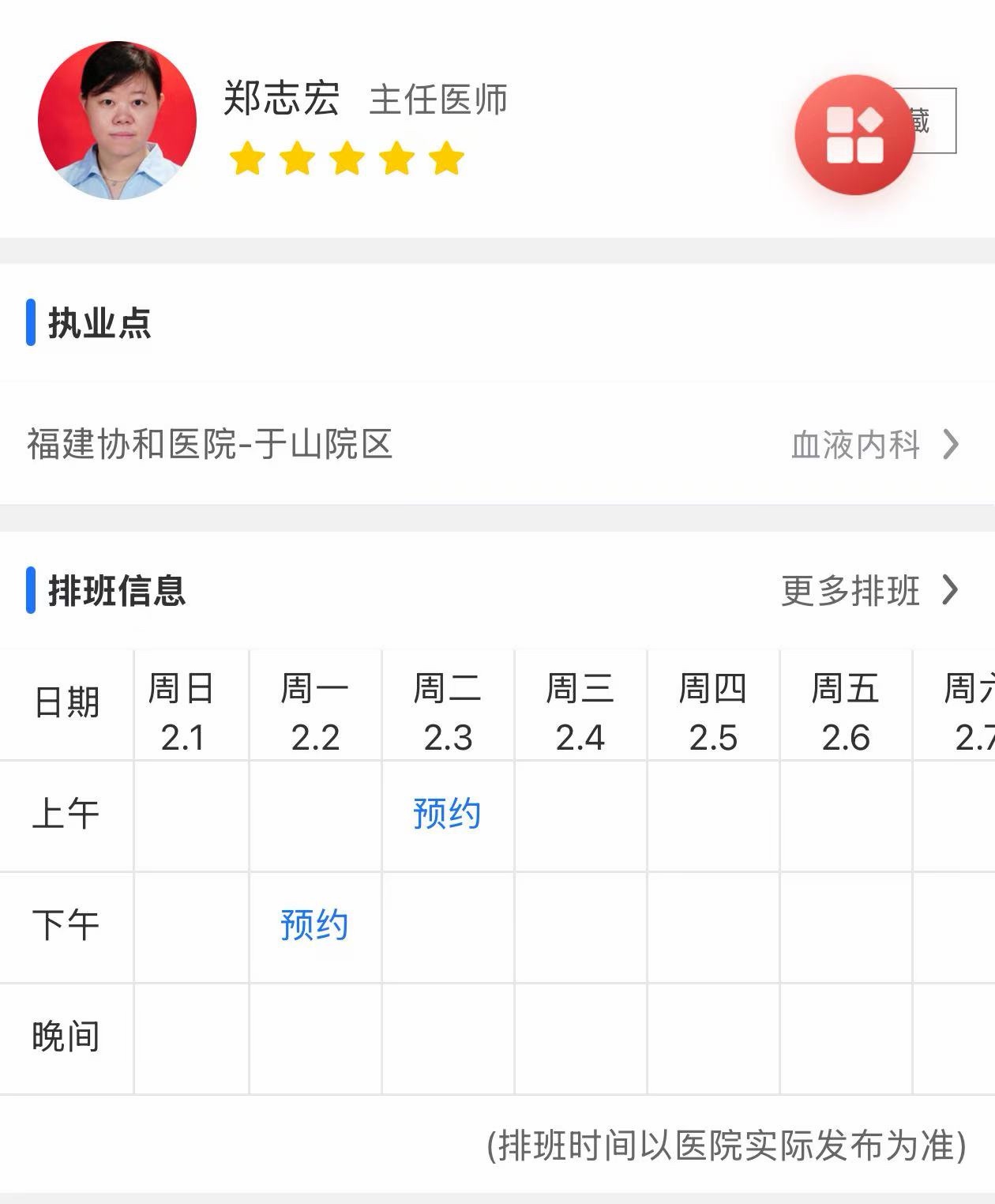Viewport: 995px width, 1204px height.
Task: Tap 预约 for 周二 2.3 上午
Action: [447, 814]
